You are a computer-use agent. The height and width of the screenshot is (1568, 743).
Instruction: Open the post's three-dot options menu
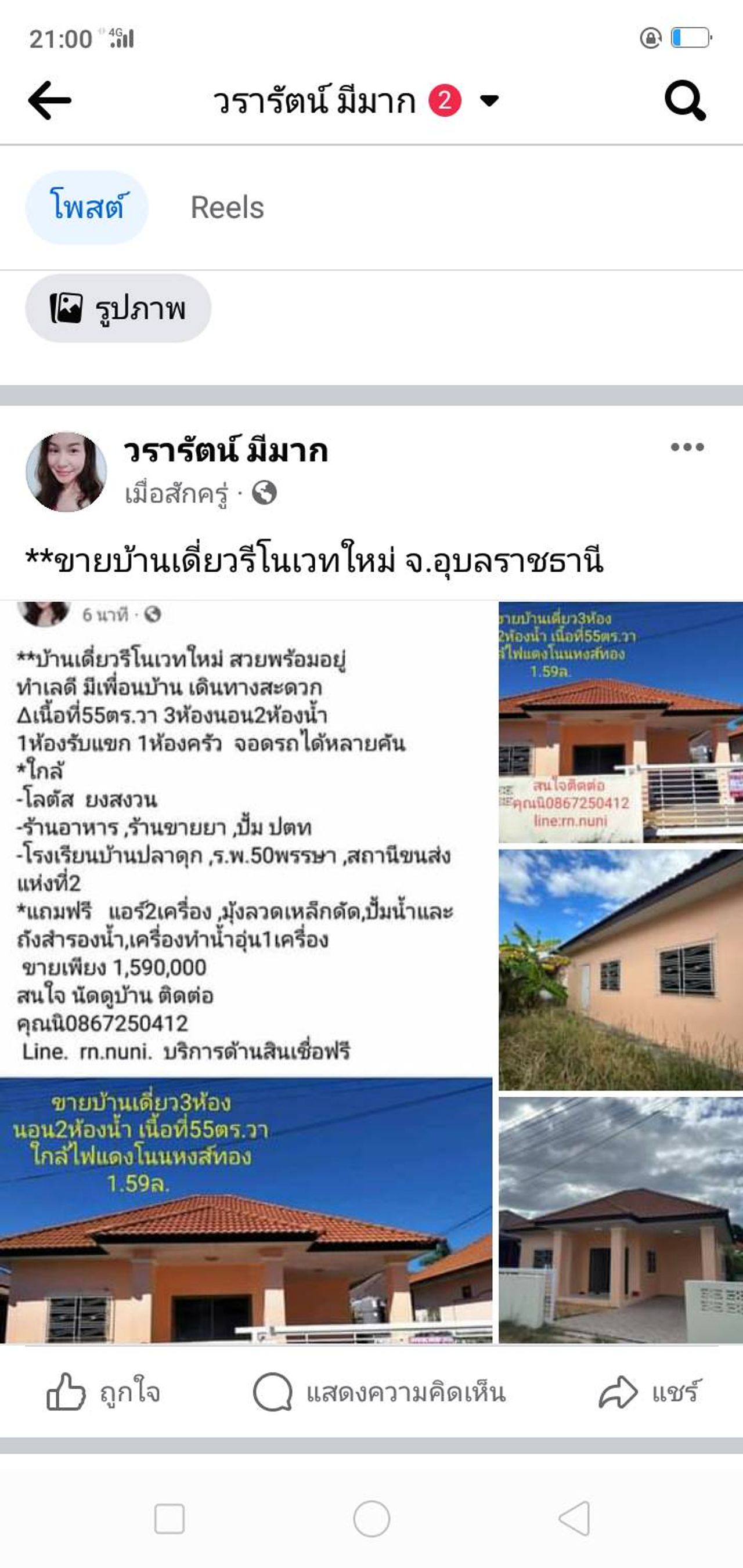(x=687, y=447)
